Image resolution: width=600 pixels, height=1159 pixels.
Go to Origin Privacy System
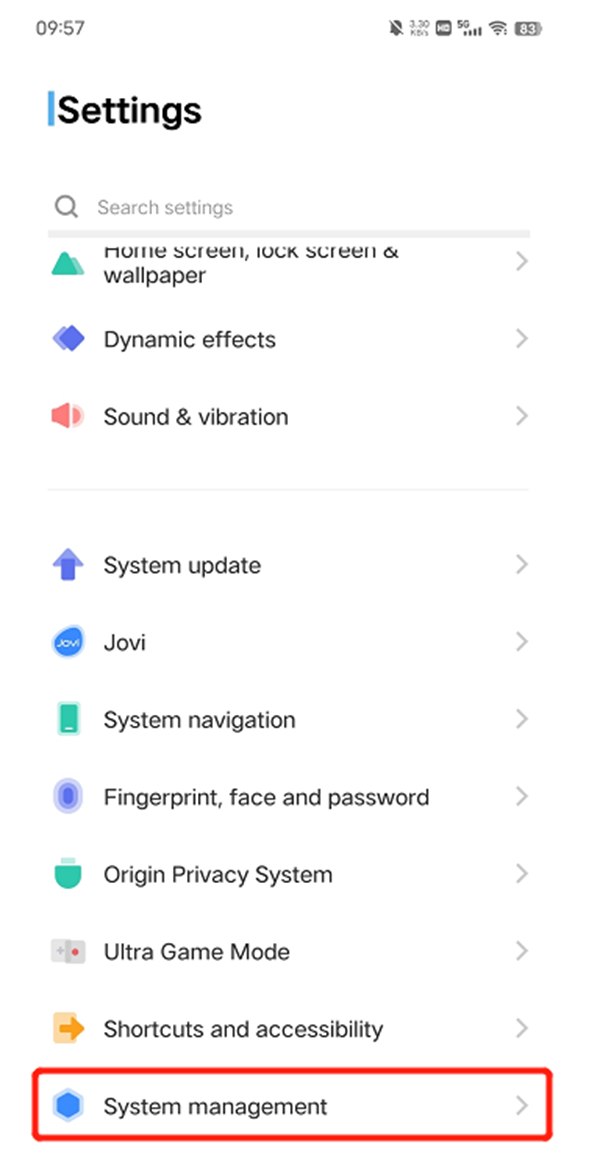click(290, 874)
